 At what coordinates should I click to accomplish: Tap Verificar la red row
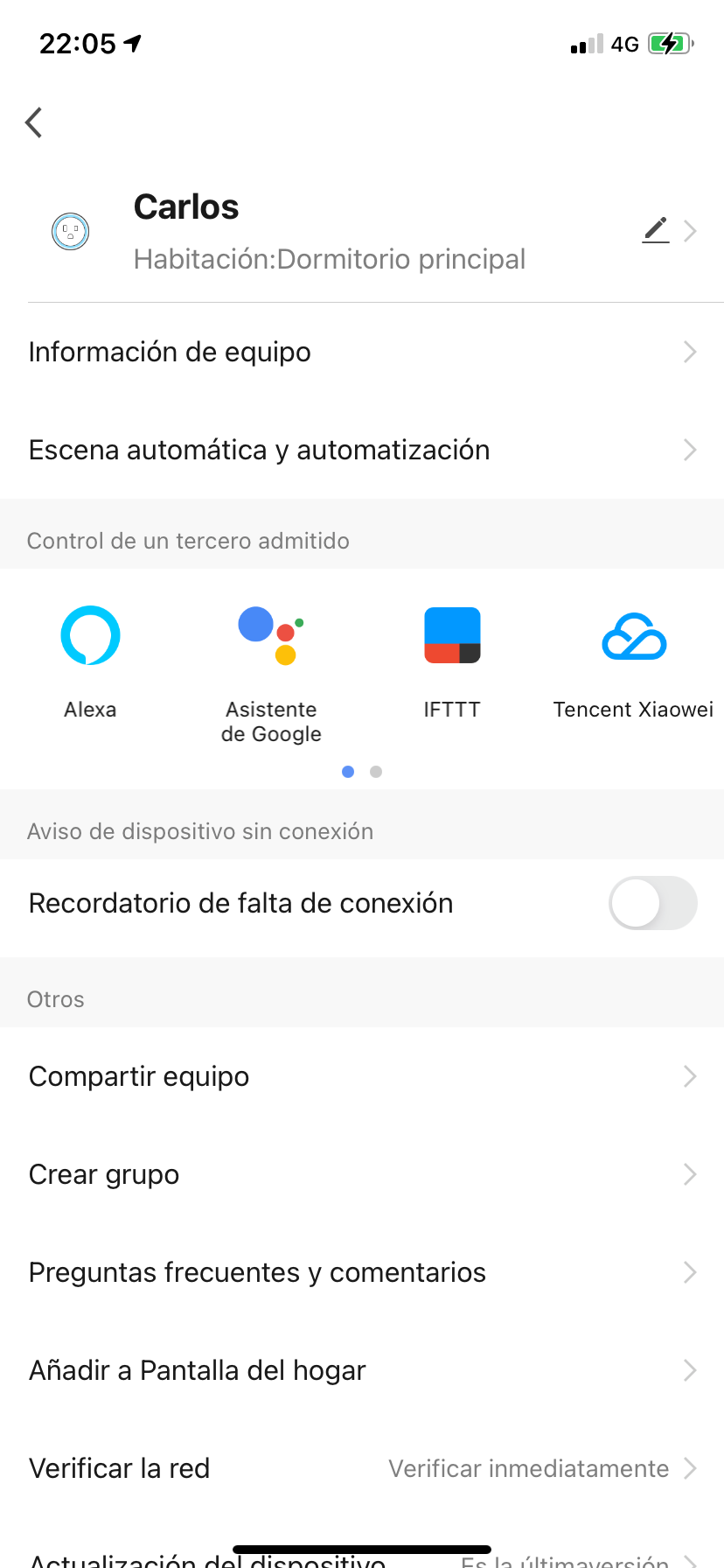coord(362,1468)
